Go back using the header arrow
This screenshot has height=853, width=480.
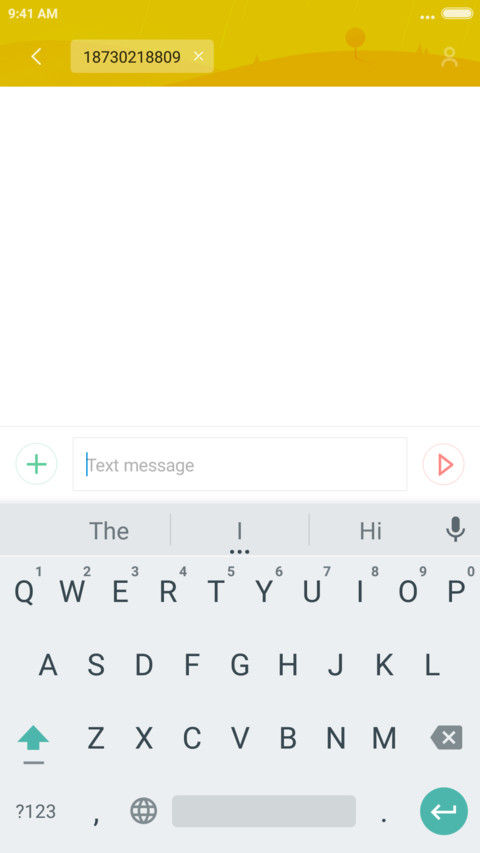pyautogui.click(x=36, y=57)
